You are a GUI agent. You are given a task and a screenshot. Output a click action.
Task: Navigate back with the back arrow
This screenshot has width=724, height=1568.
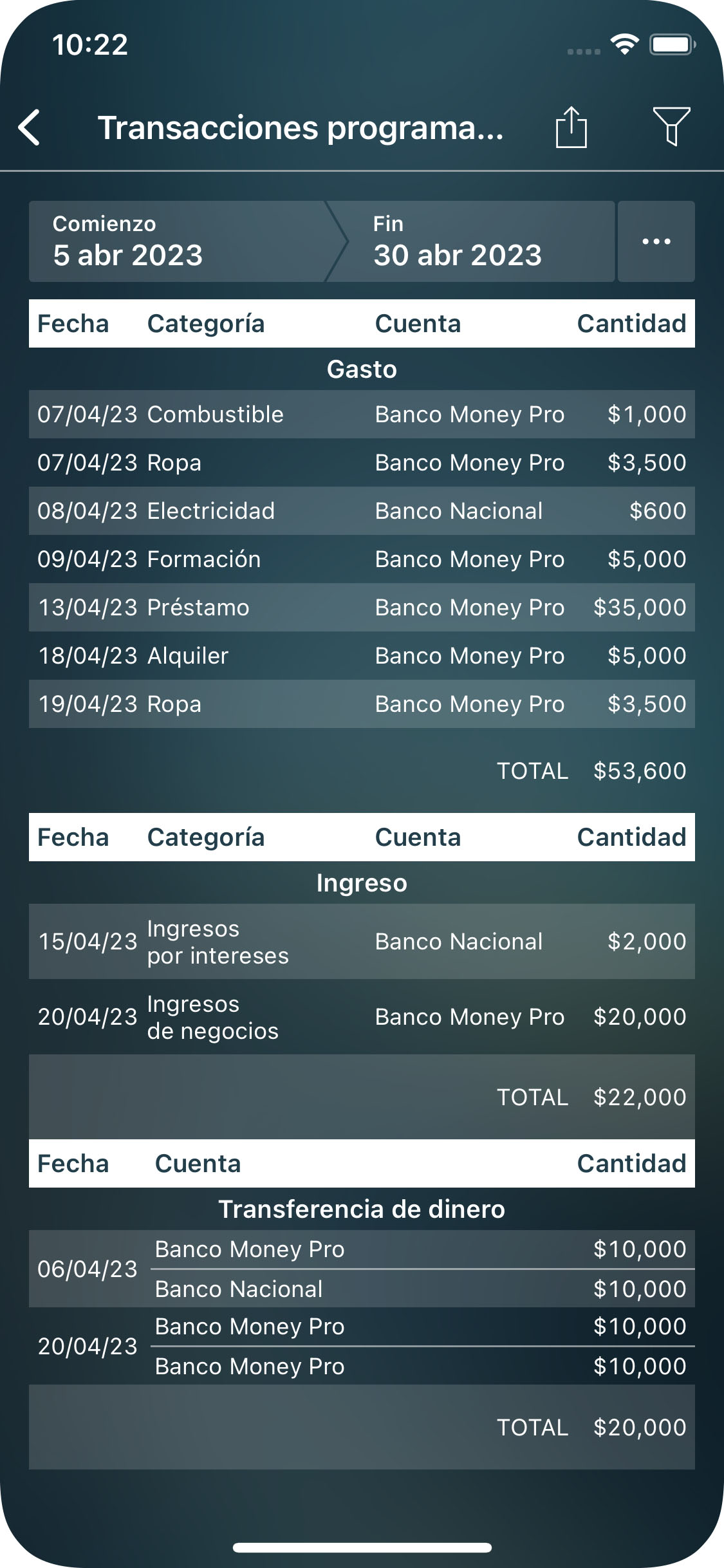[x=30, y=127]
